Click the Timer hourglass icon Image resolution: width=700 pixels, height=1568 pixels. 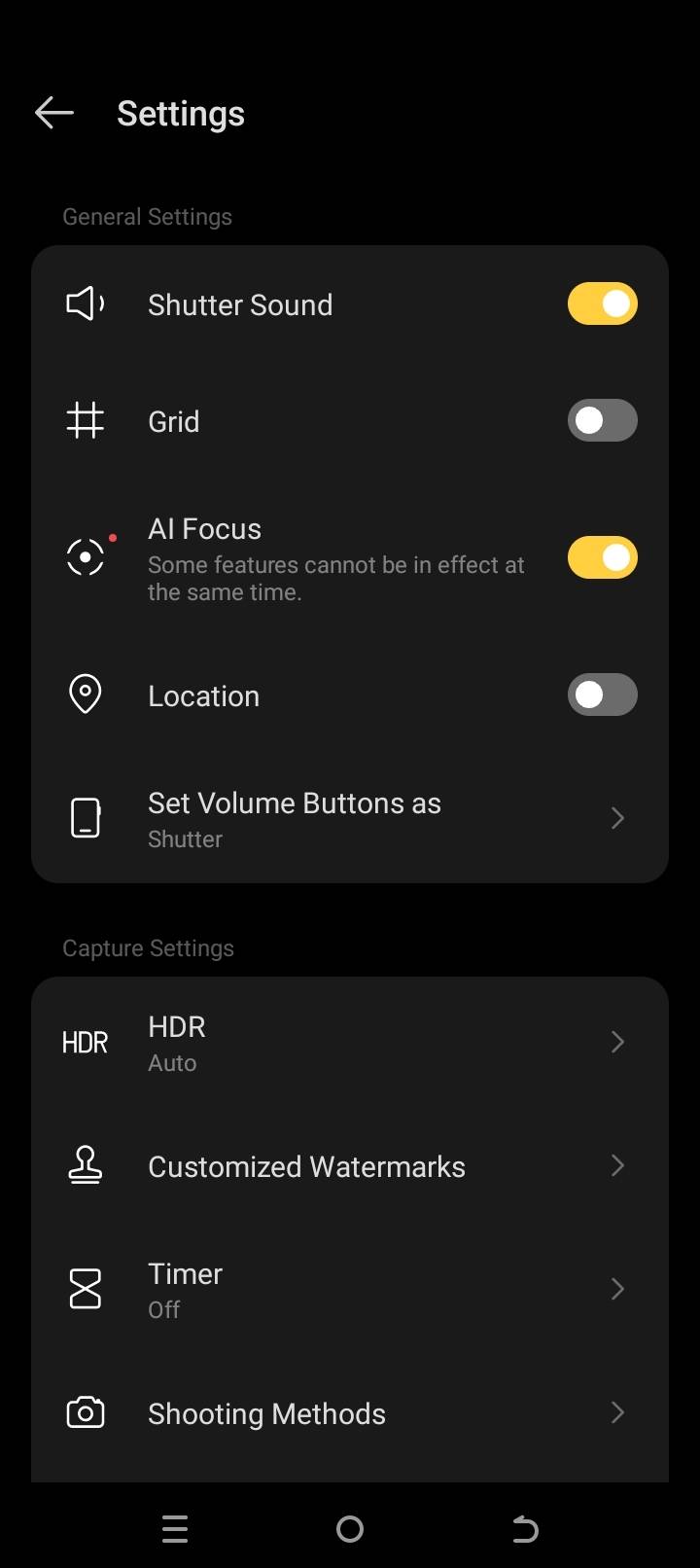coord(86,1289)
